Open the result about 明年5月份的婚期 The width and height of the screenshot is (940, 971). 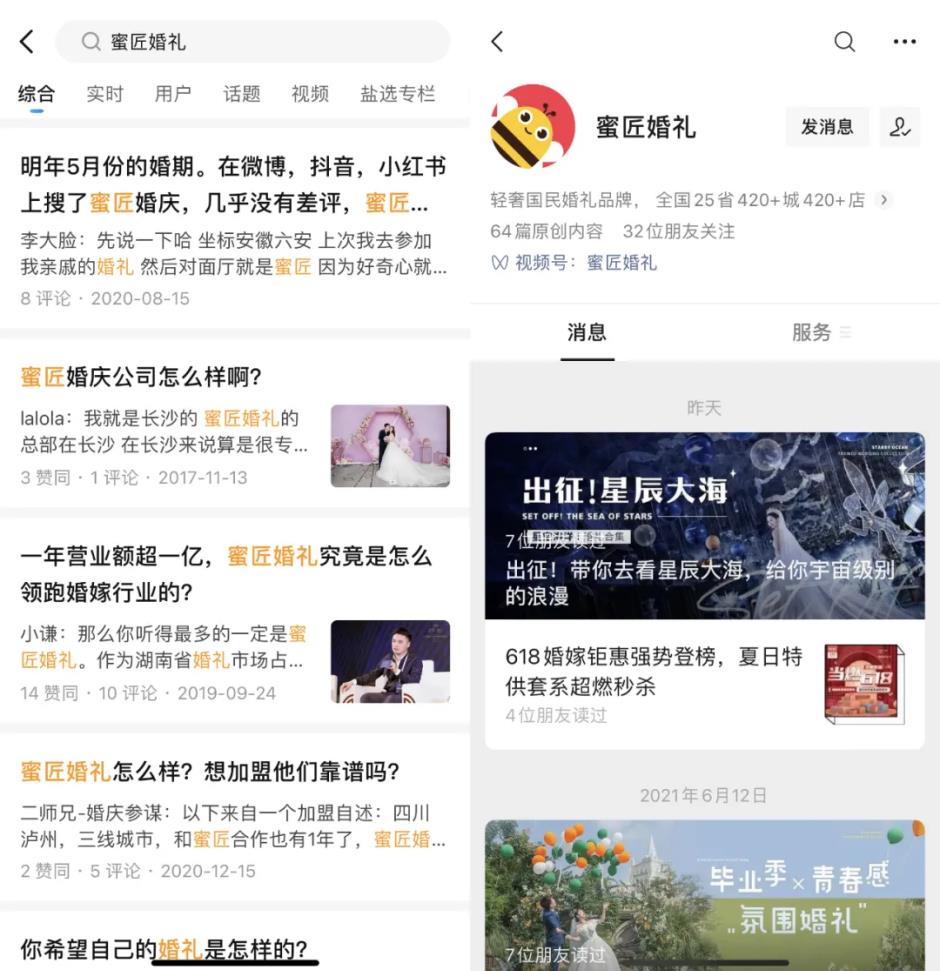tap(233, 186)
